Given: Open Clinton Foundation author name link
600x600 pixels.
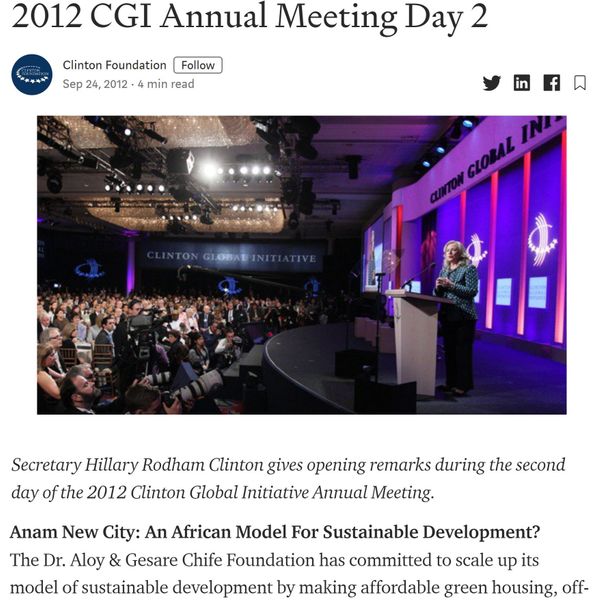Looking at the screenshot, I should coord(114,65).
